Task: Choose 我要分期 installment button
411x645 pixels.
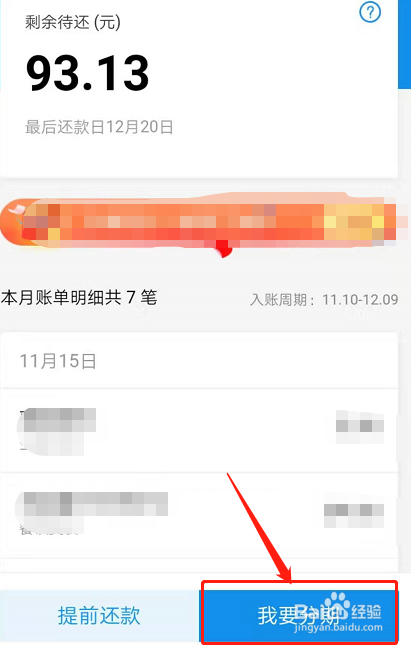Action: tap(300, 615)
